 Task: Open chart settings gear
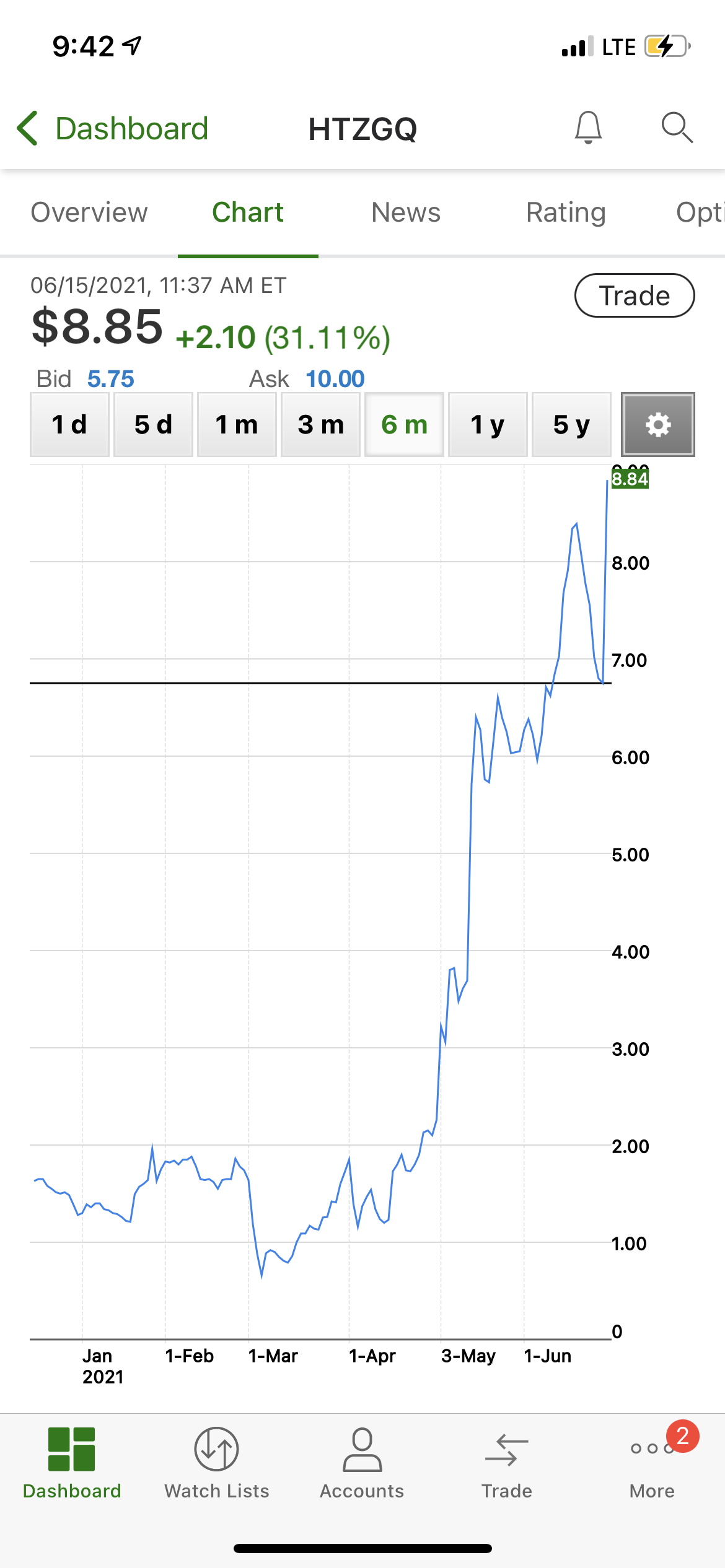coord(657,425)
